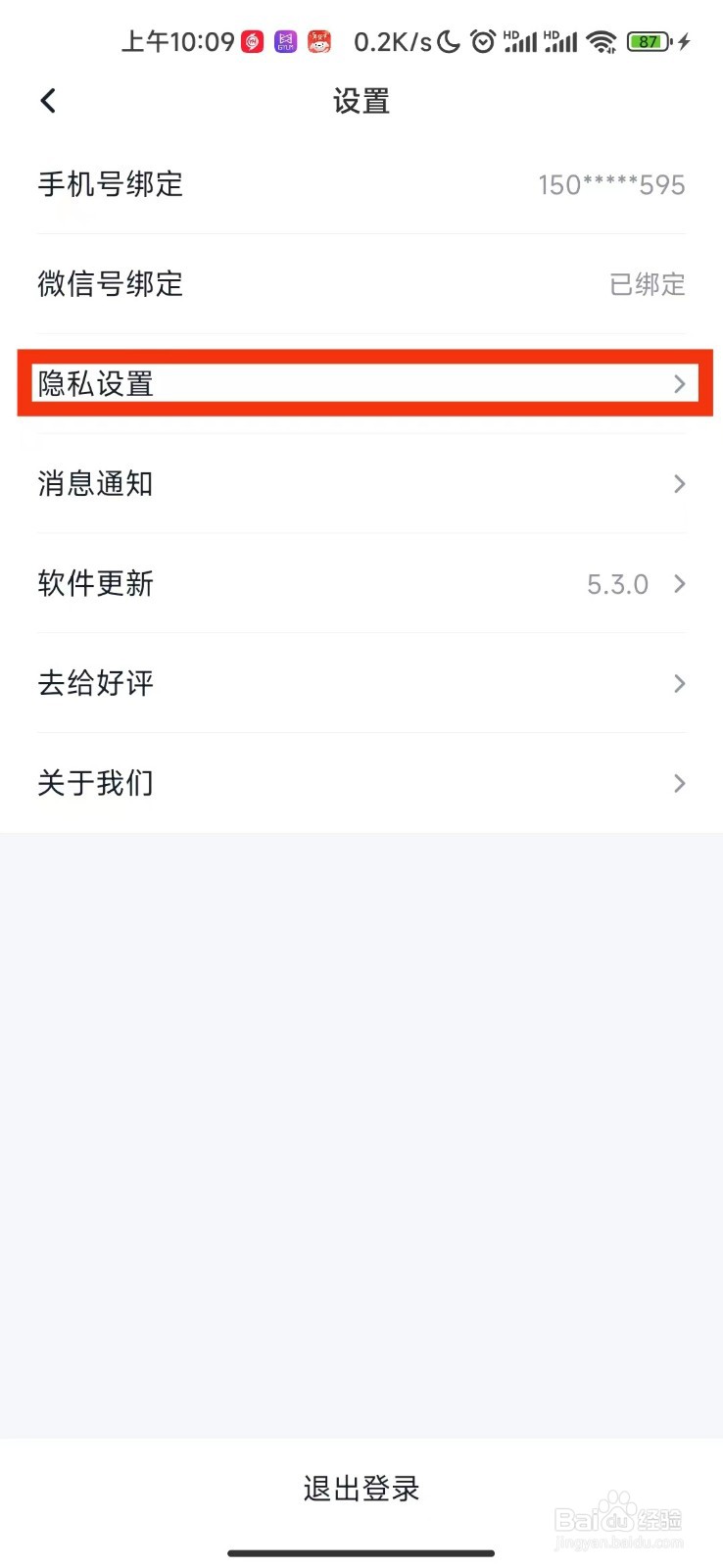723x1568 pixels.
Task: Open 隐私设置 privacy settings
Action: pyautogui.click(x=361, y=384)
